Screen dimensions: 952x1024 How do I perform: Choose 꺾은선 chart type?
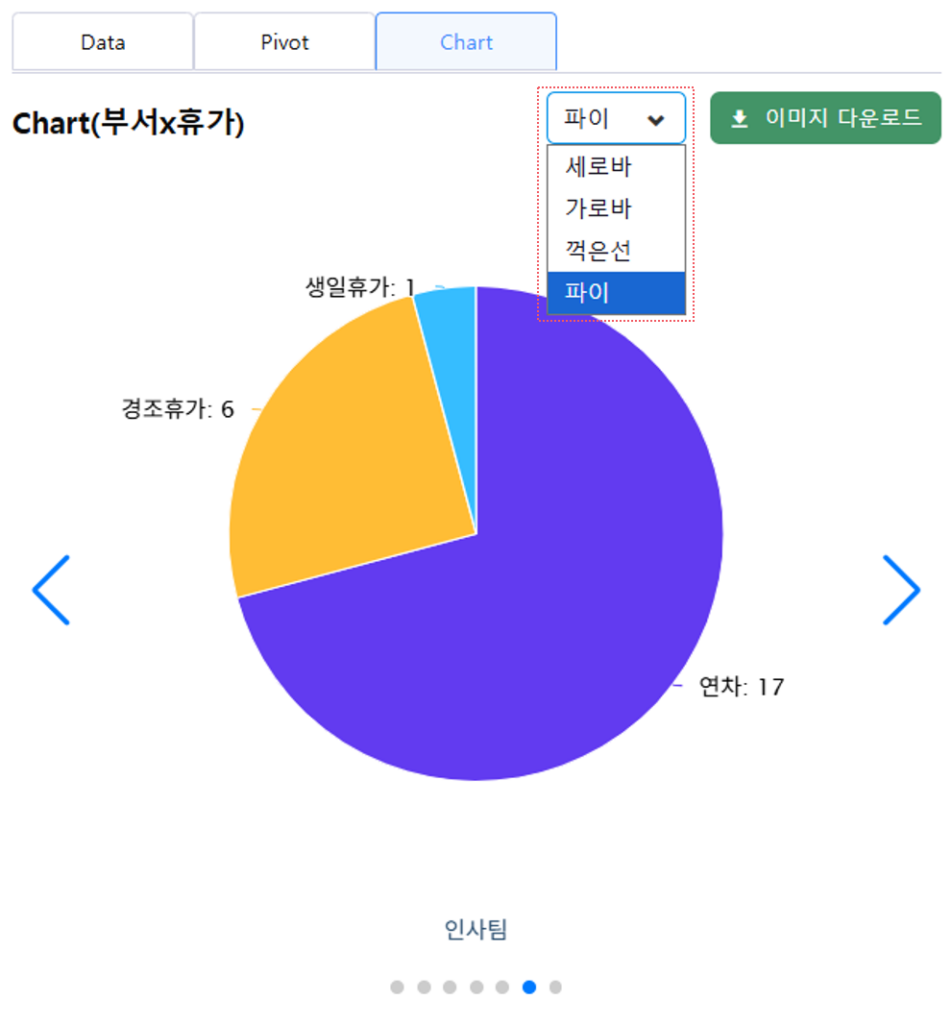pos(615,251)
